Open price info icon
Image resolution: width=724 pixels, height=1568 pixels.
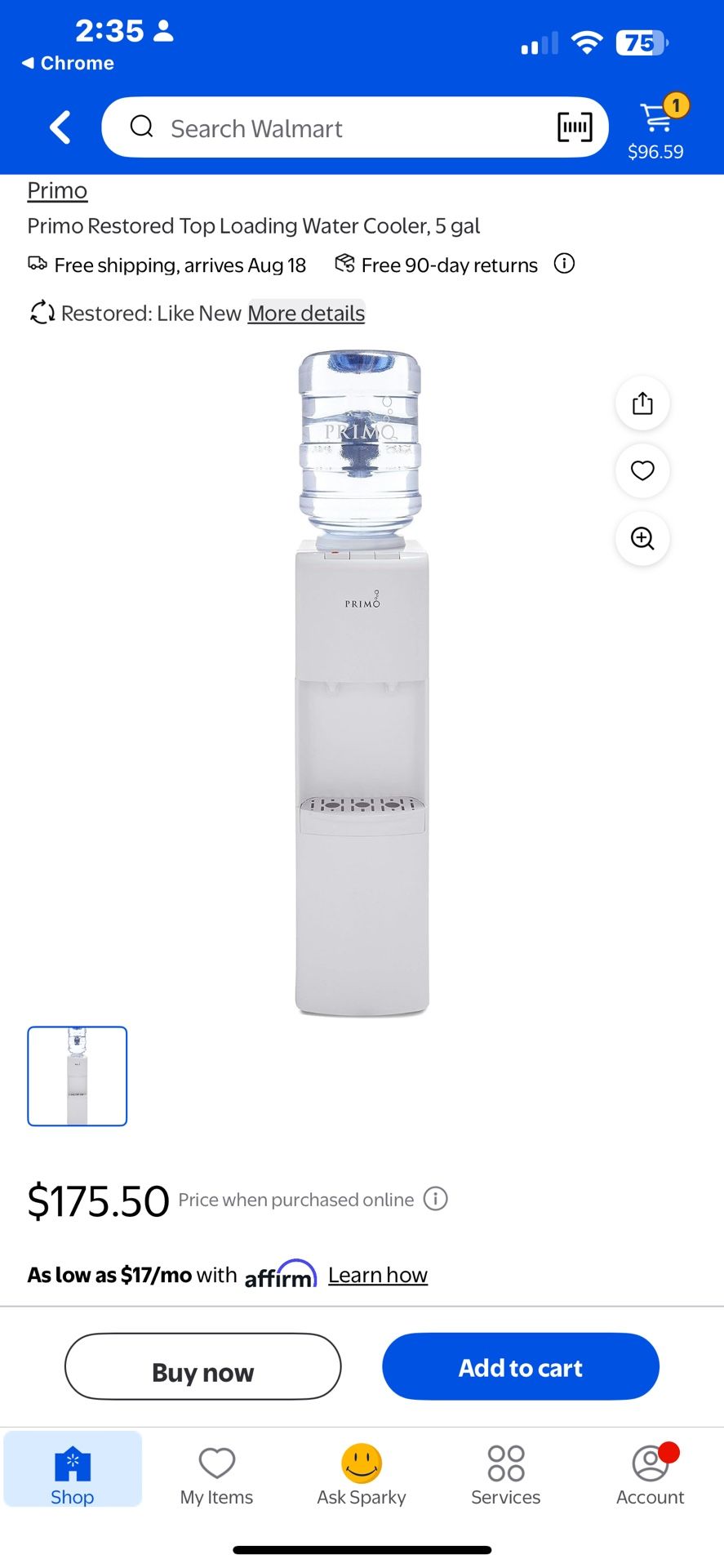point(435,1199)
